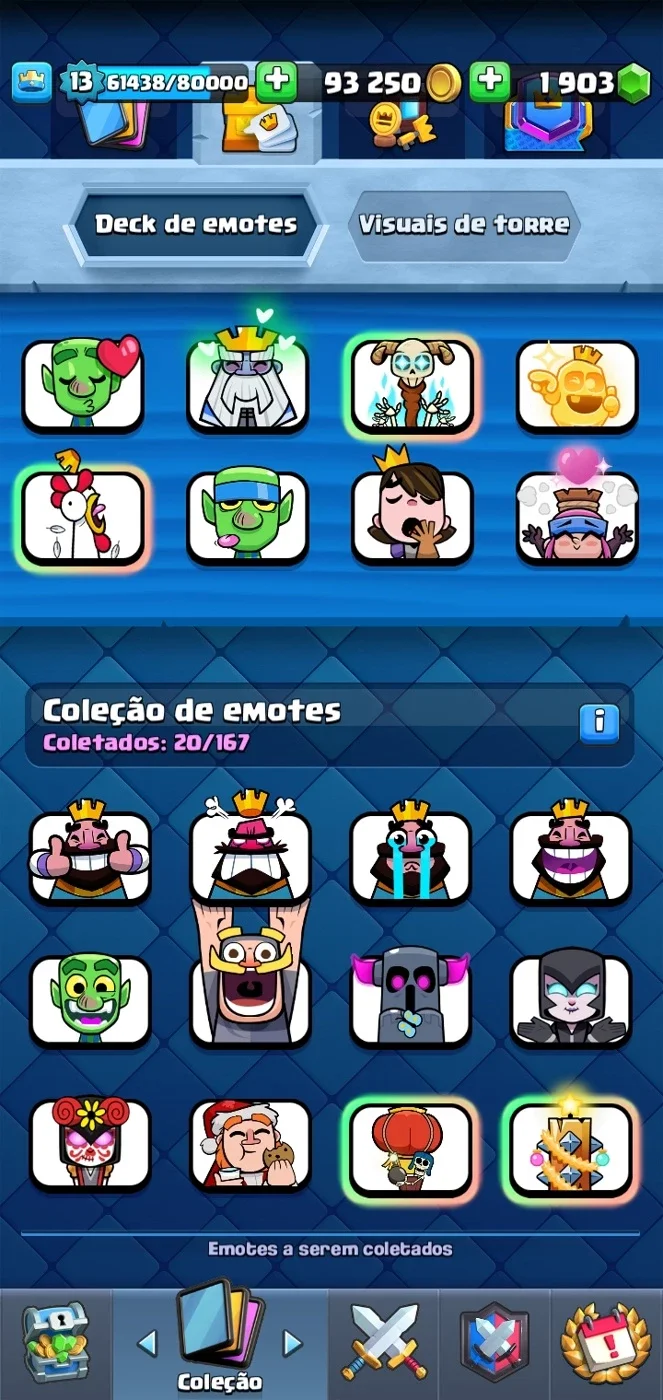This screenshot has width=663, height=1400.
Task: Switch to the Visuais de torre tab
Action: click(464, 224)
